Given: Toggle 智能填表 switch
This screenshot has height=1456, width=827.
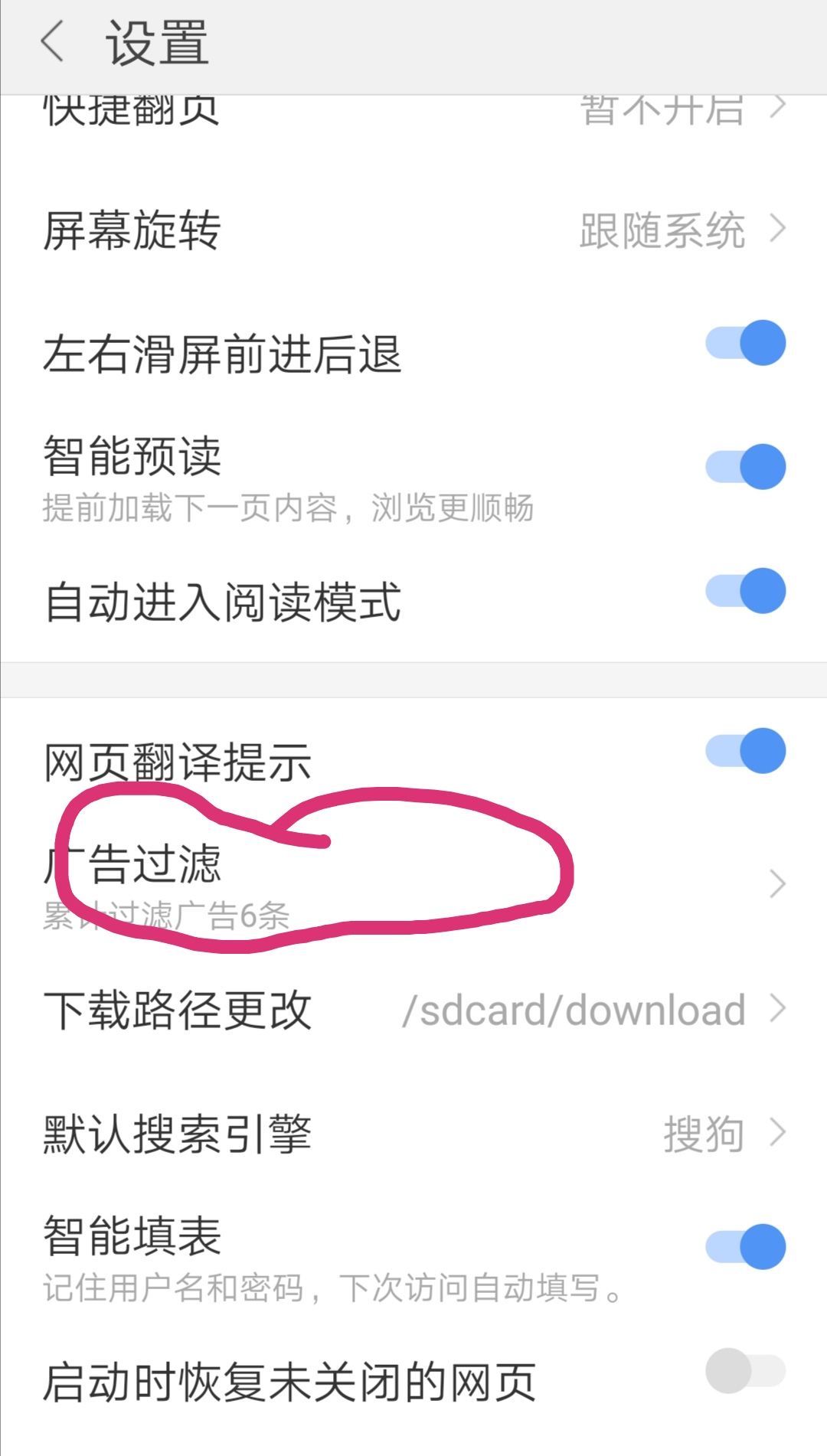Looking at the screenshot, I should coord(745,1247).
